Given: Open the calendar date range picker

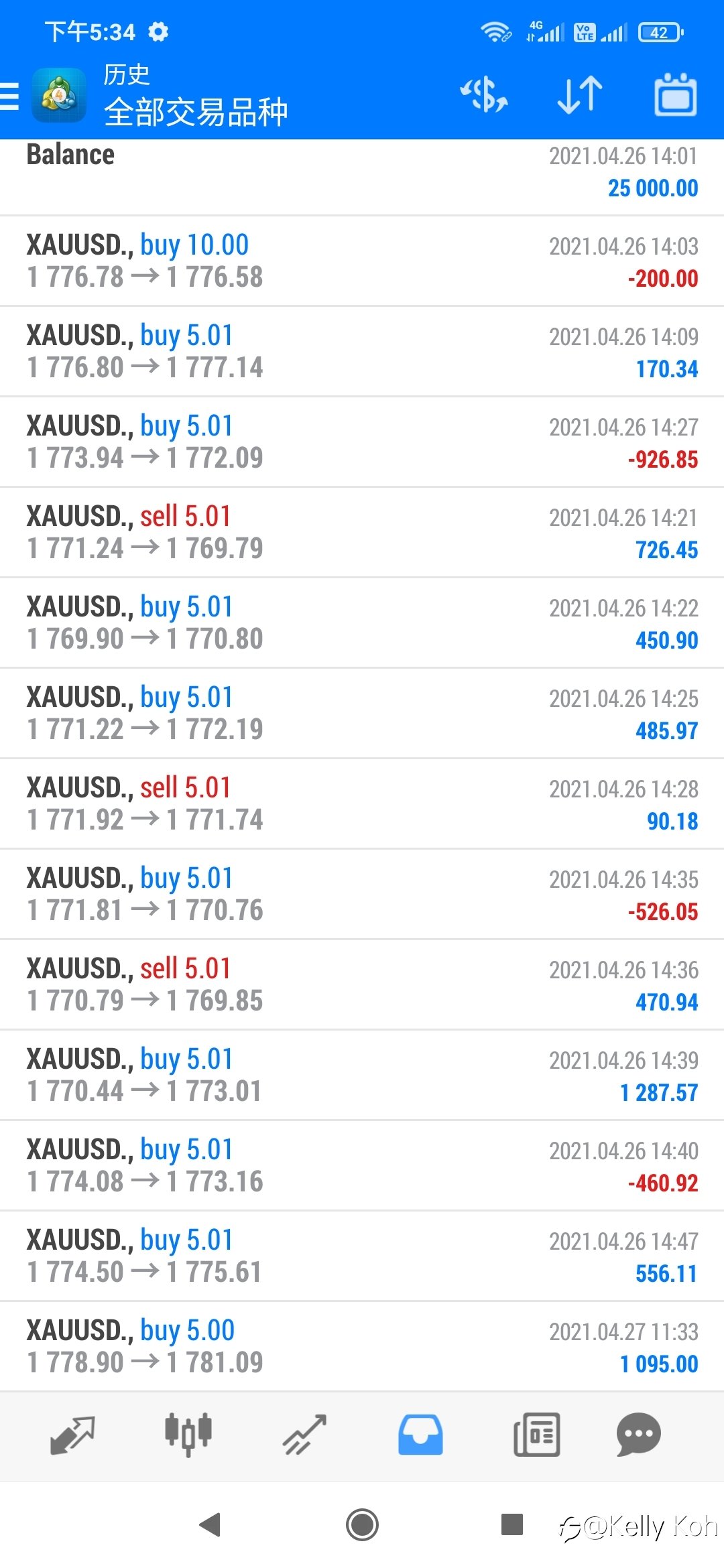Looking at the screenshot, I should click(x=676, y=94).
